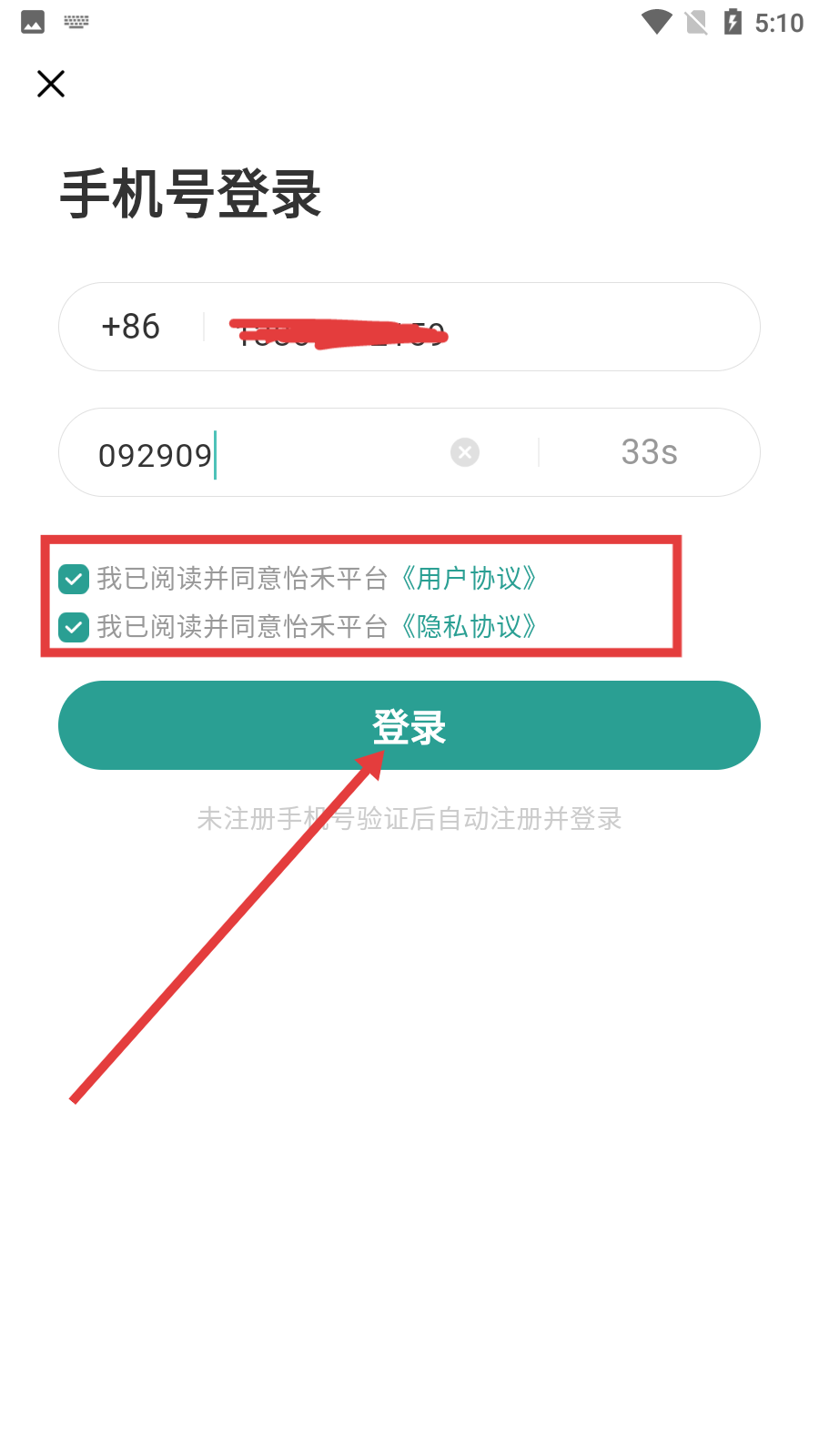
Task: Focus the phone number field
Action: click(x=473, y=328)
